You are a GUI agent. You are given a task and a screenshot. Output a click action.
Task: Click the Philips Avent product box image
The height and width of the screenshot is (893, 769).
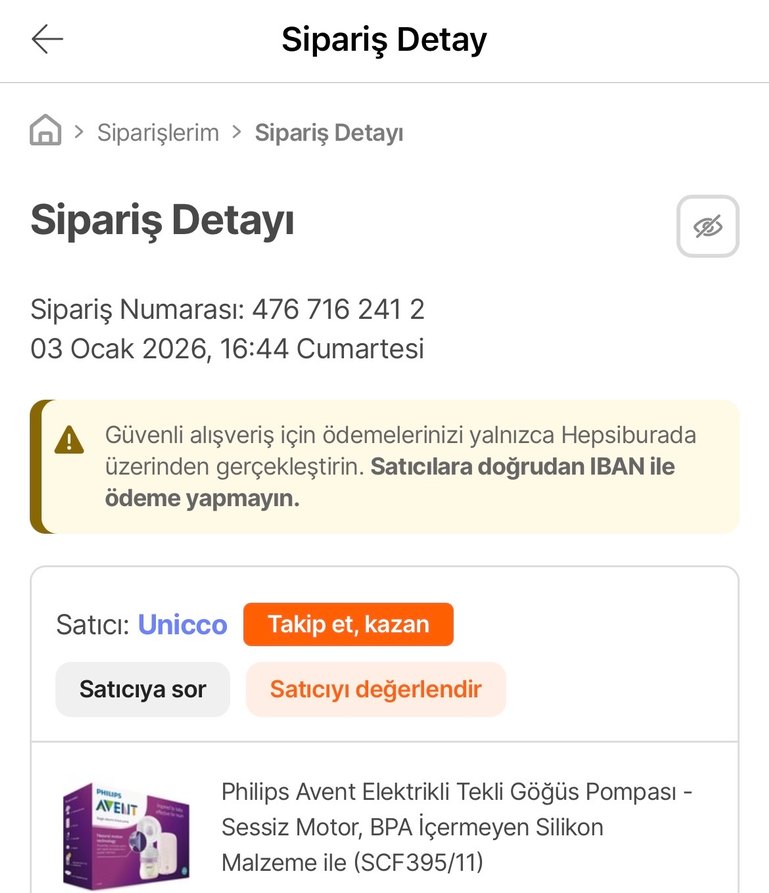(125, 832)
